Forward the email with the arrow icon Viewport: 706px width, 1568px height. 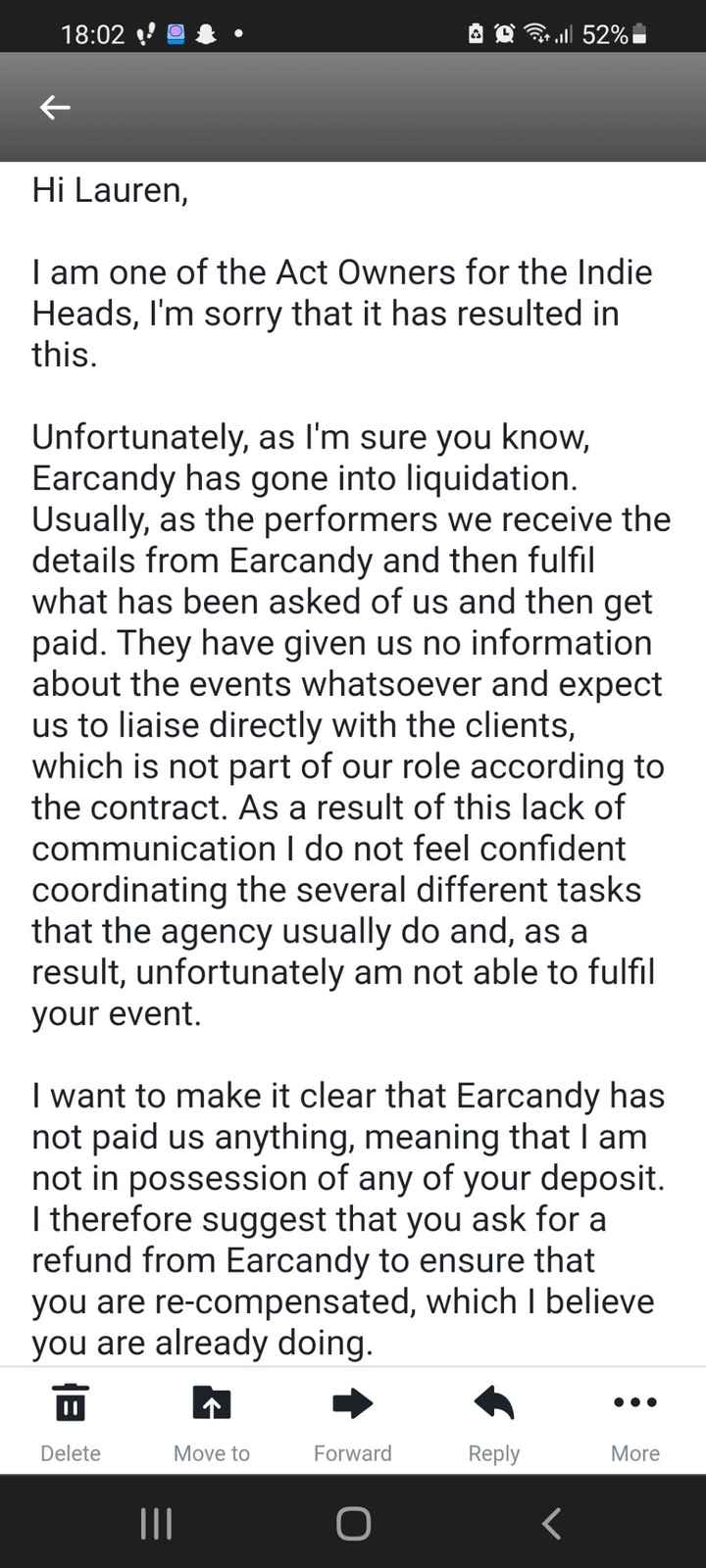(x=352, y=1402)
